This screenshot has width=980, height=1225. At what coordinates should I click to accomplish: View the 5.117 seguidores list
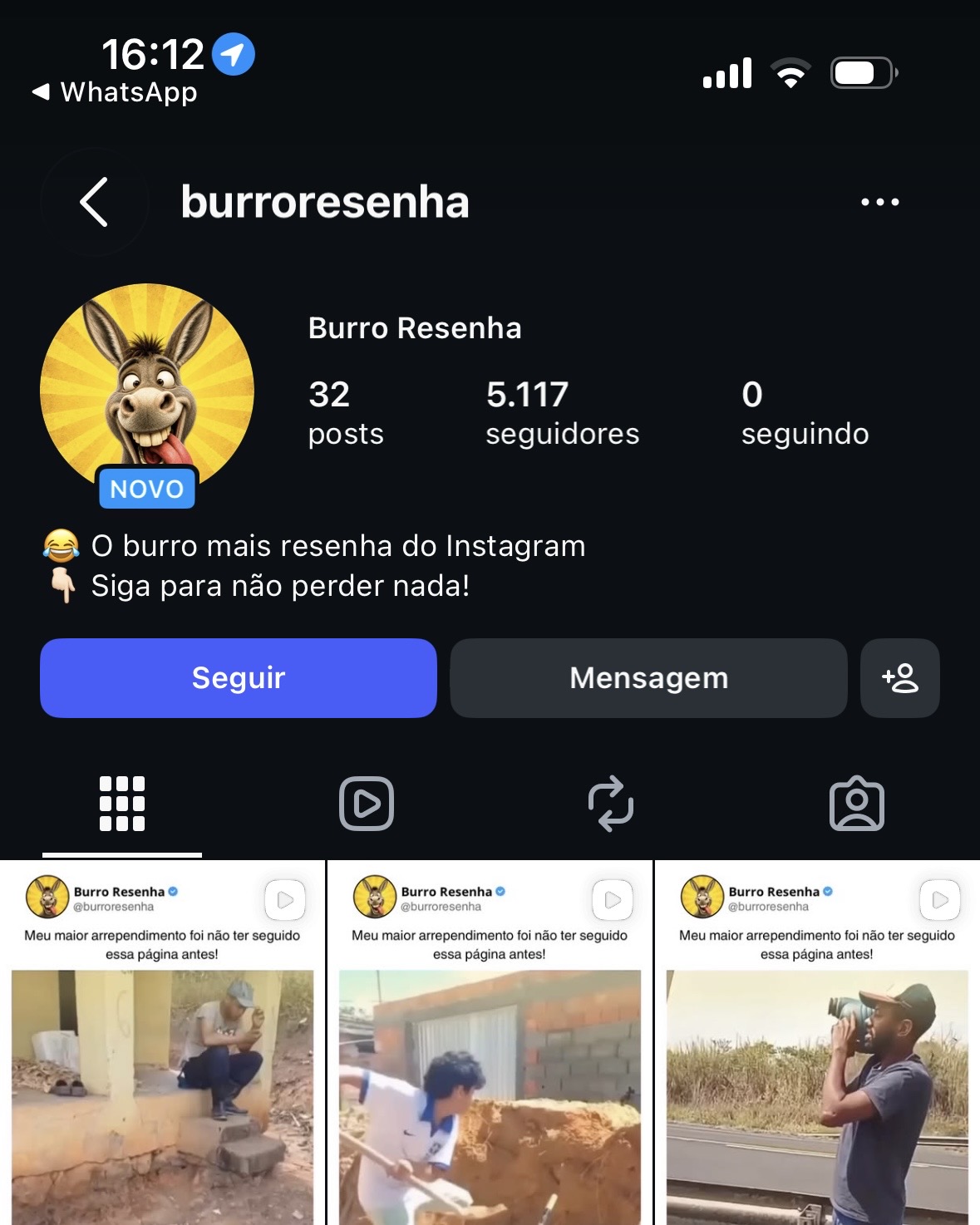[x=563, y=413]
